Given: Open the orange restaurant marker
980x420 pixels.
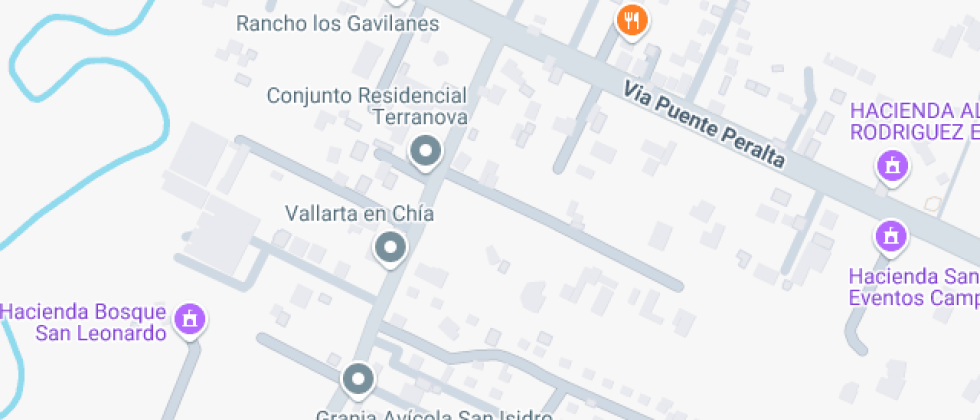Looking at the screenshot, I should click(631, 20).
